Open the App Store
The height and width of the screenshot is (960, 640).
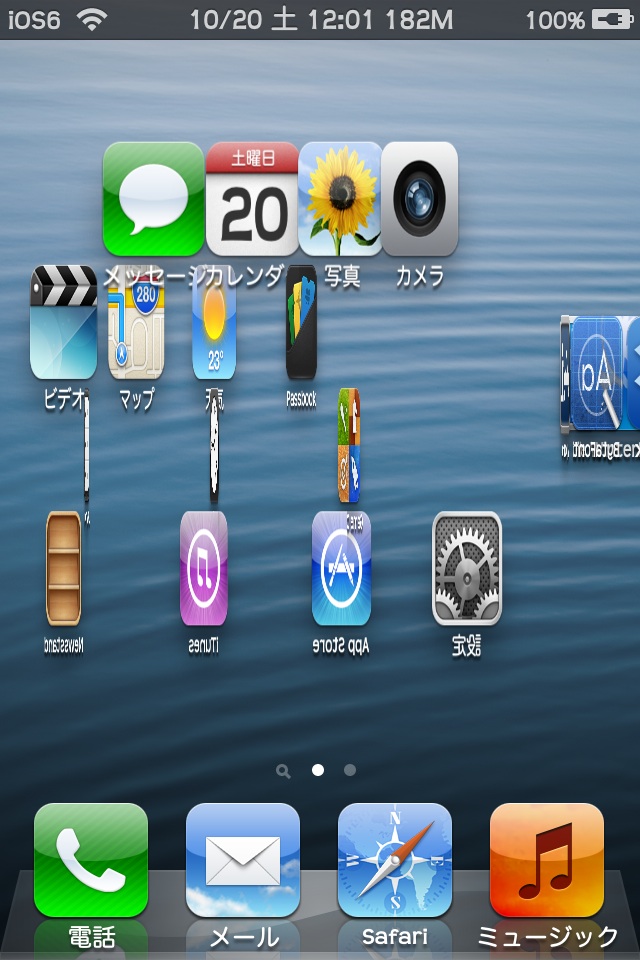(341, 568)
